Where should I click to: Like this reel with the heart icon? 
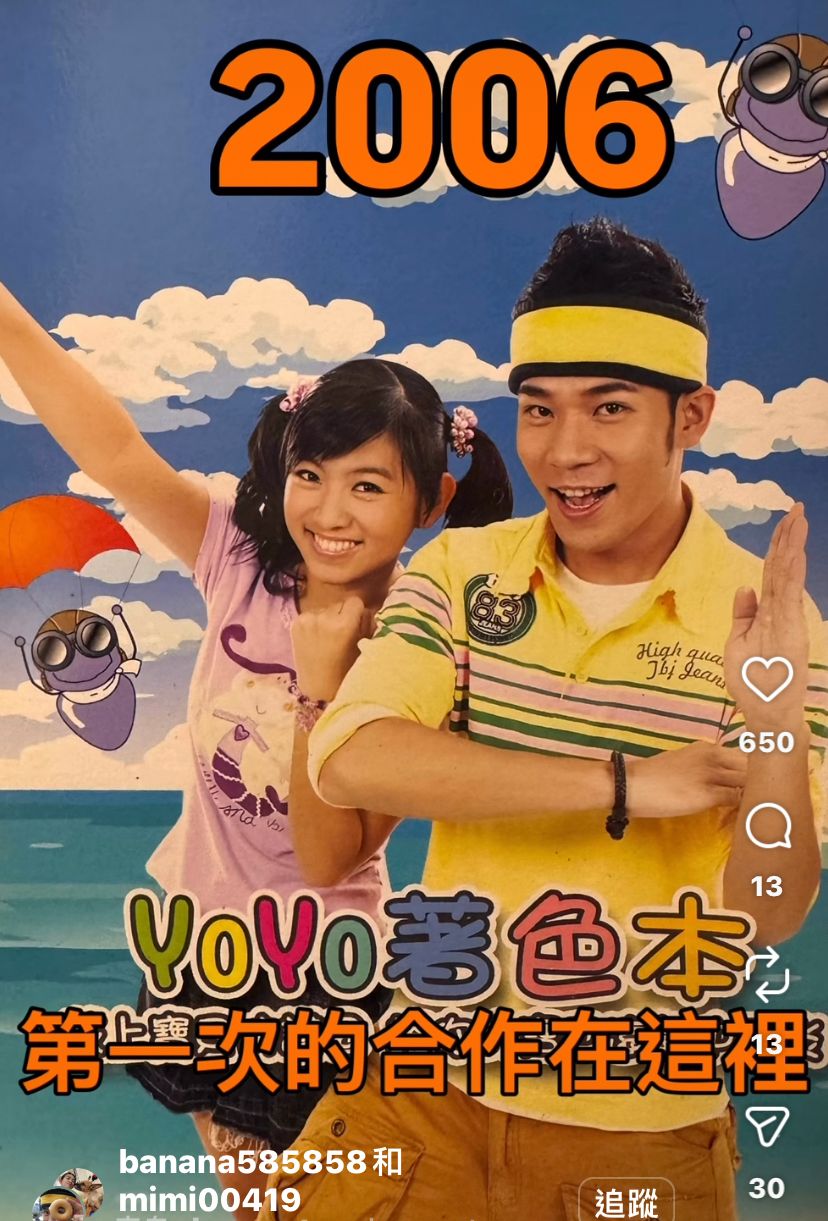767,681
